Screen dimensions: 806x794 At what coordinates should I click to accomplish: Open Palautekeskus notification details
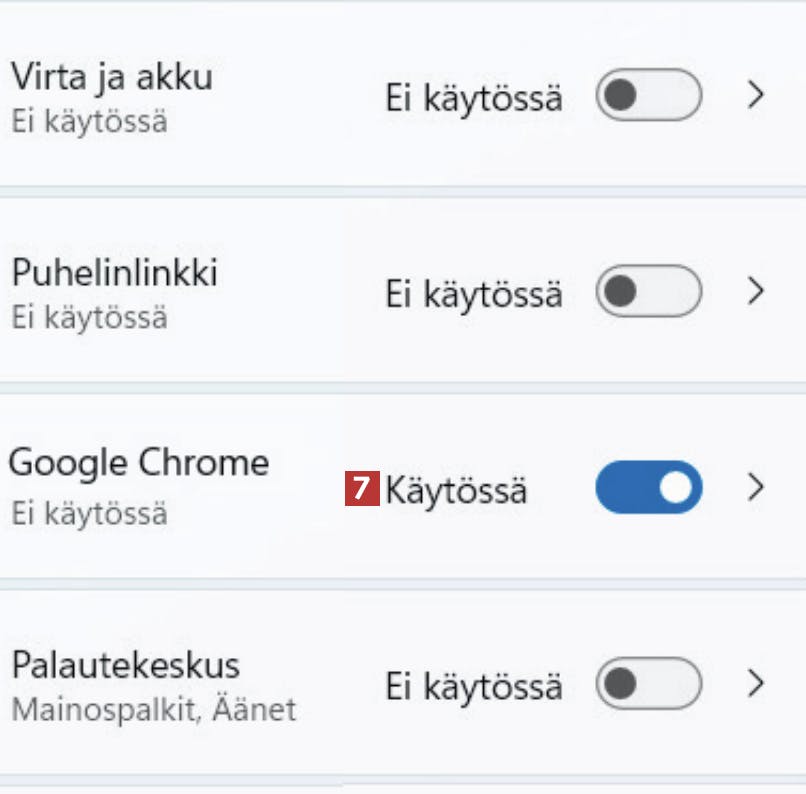pyautogui.click(x=757, y=684)
